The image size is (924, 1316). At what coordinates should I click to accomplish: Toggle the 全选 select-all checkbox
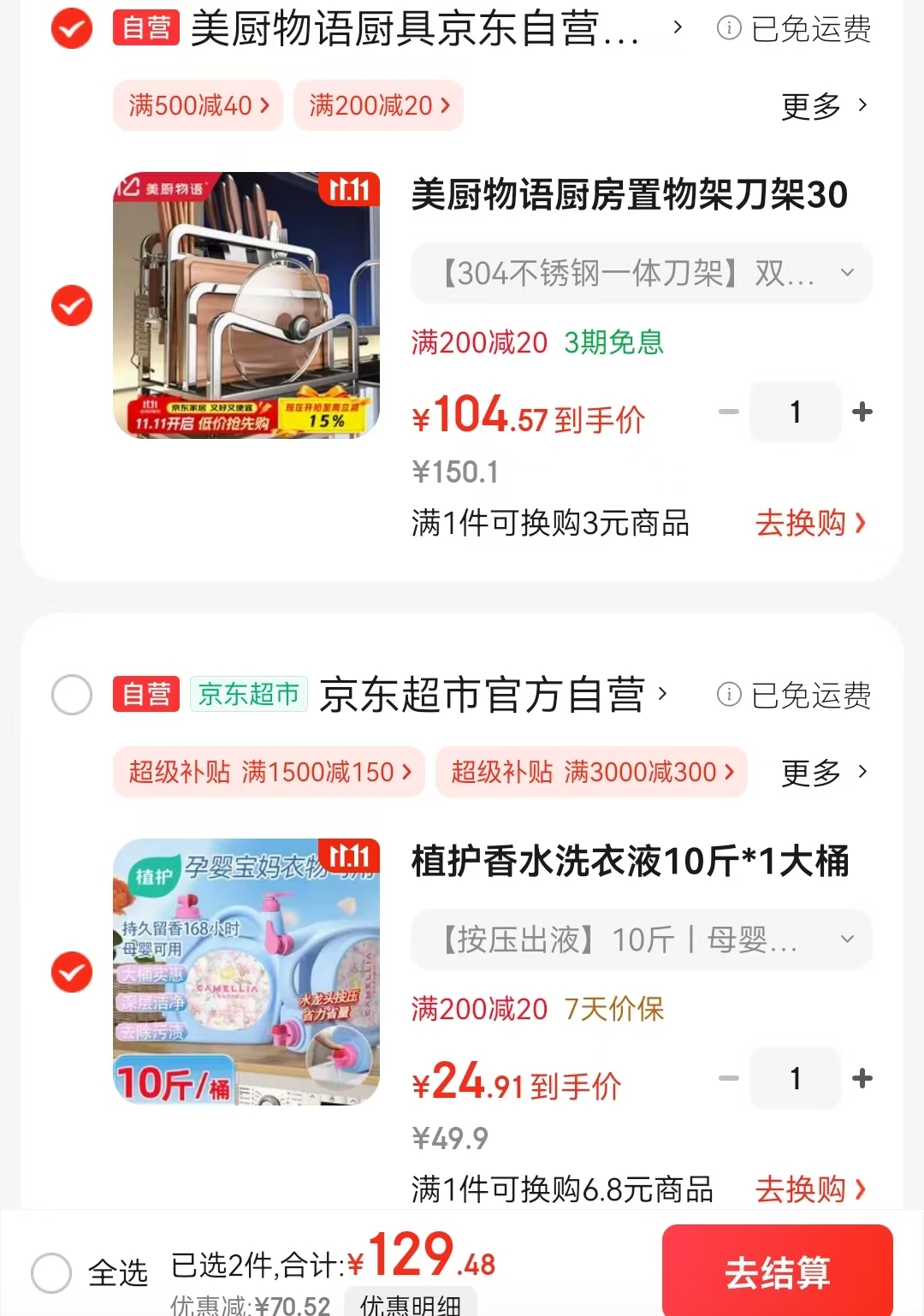pyautogui.click(x=51, y=1272)
